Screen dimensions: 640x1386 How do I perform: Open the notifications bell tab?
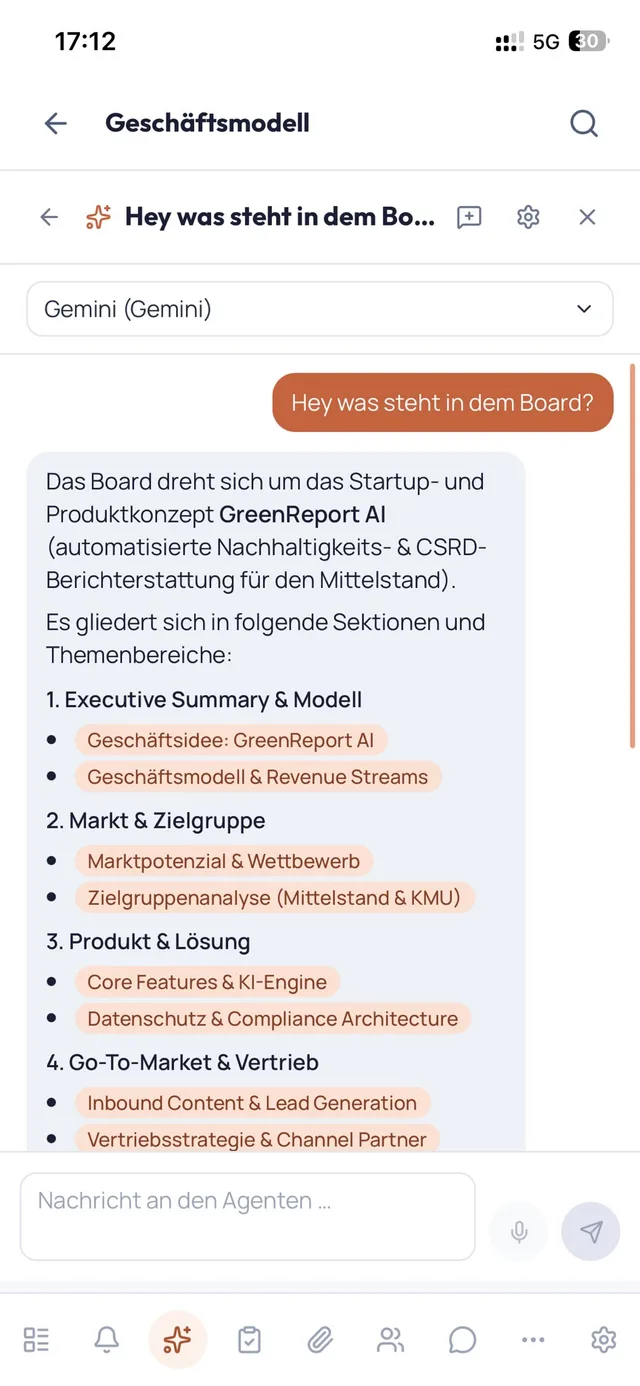click(x=106, y=1340)
